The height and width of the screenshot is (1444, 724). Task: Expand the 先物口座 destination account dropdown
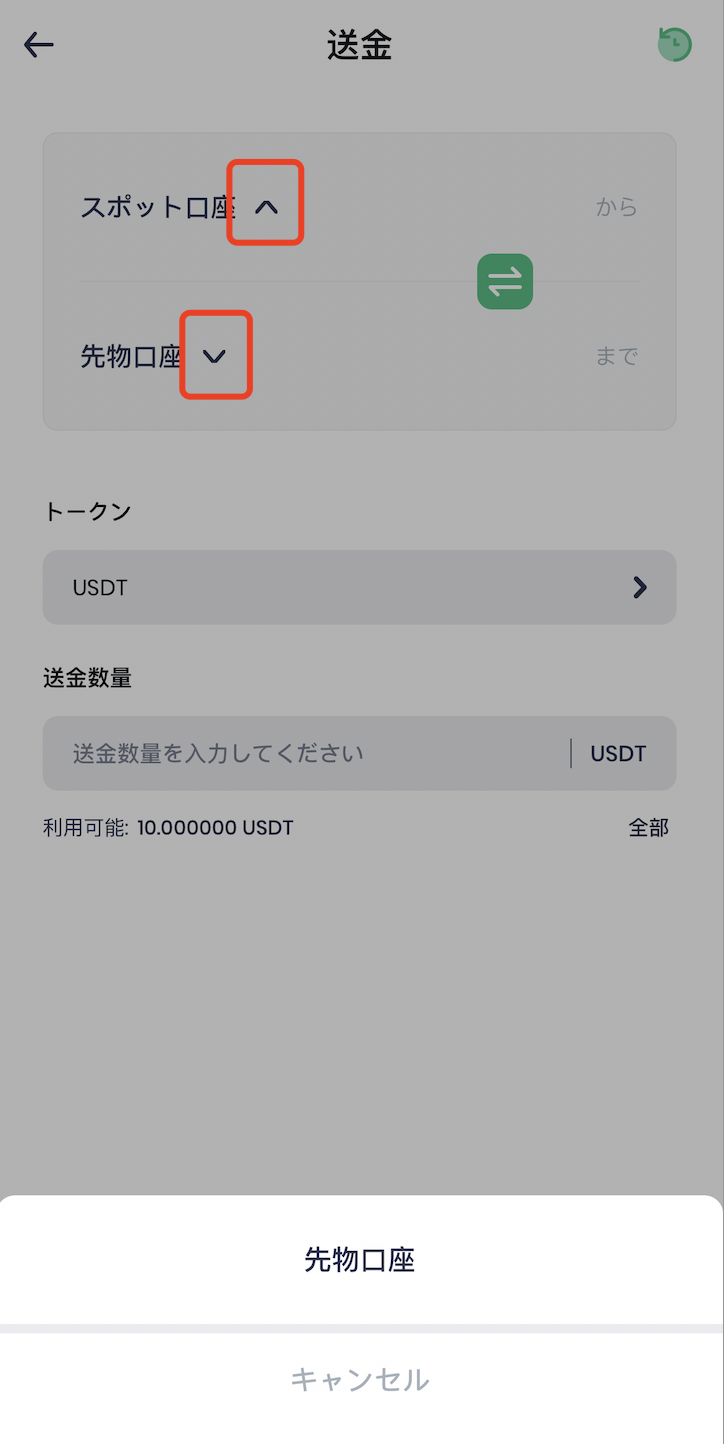(x=215, y=356)
